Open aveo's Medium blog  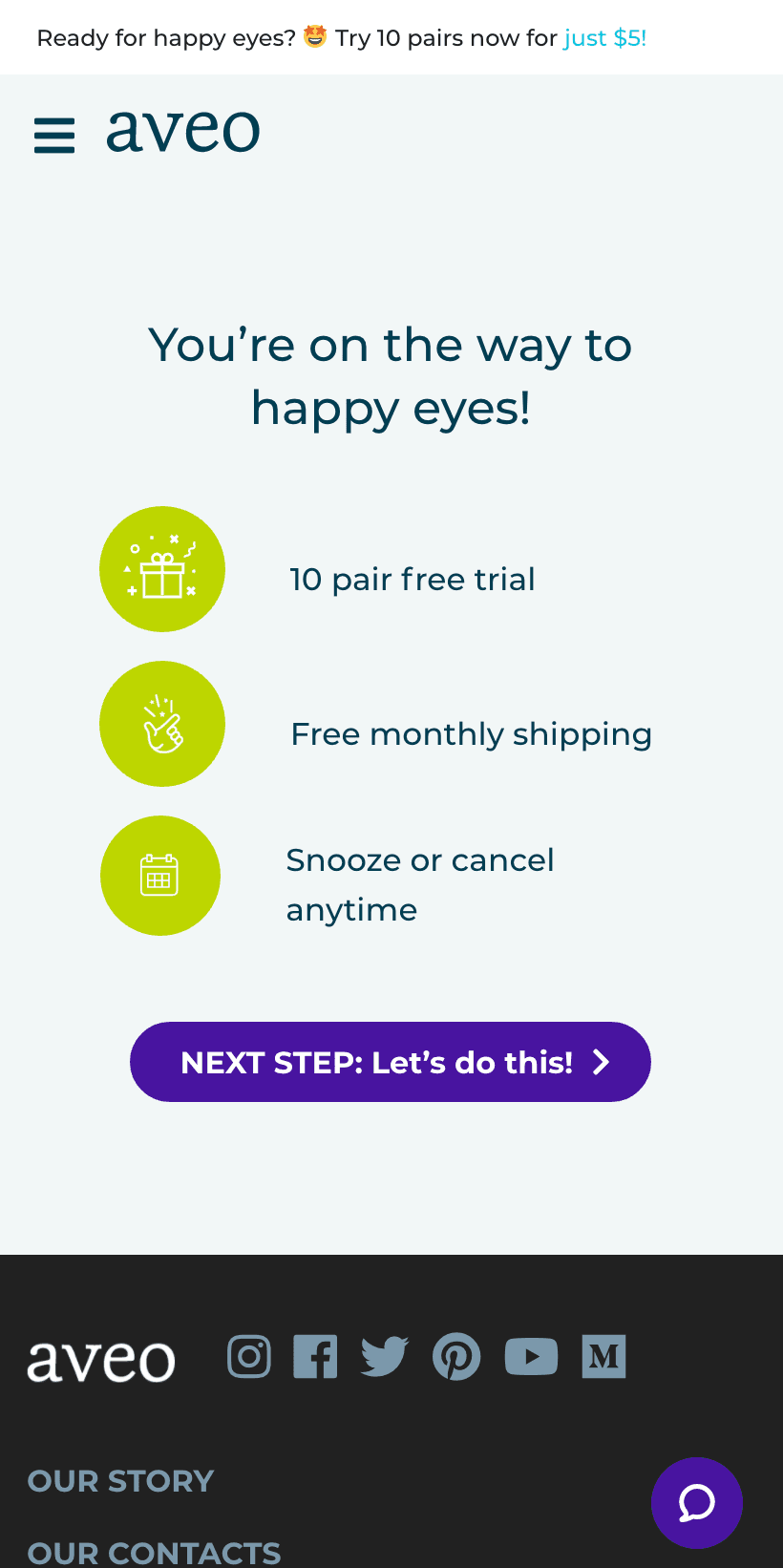pos(603,1356)
